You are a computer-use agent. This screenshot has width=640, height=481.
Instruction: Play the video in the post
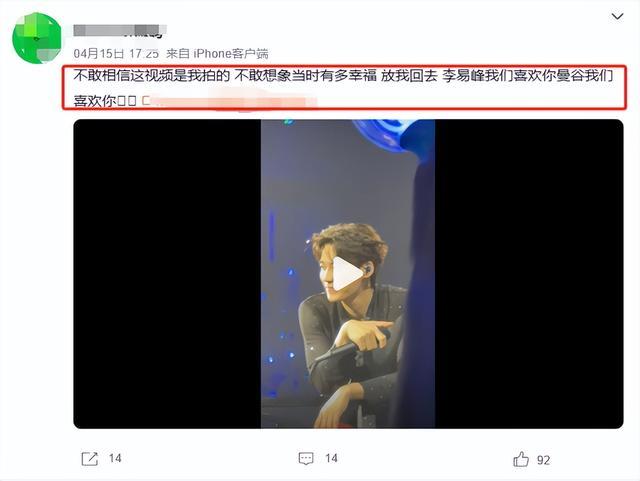347,273
